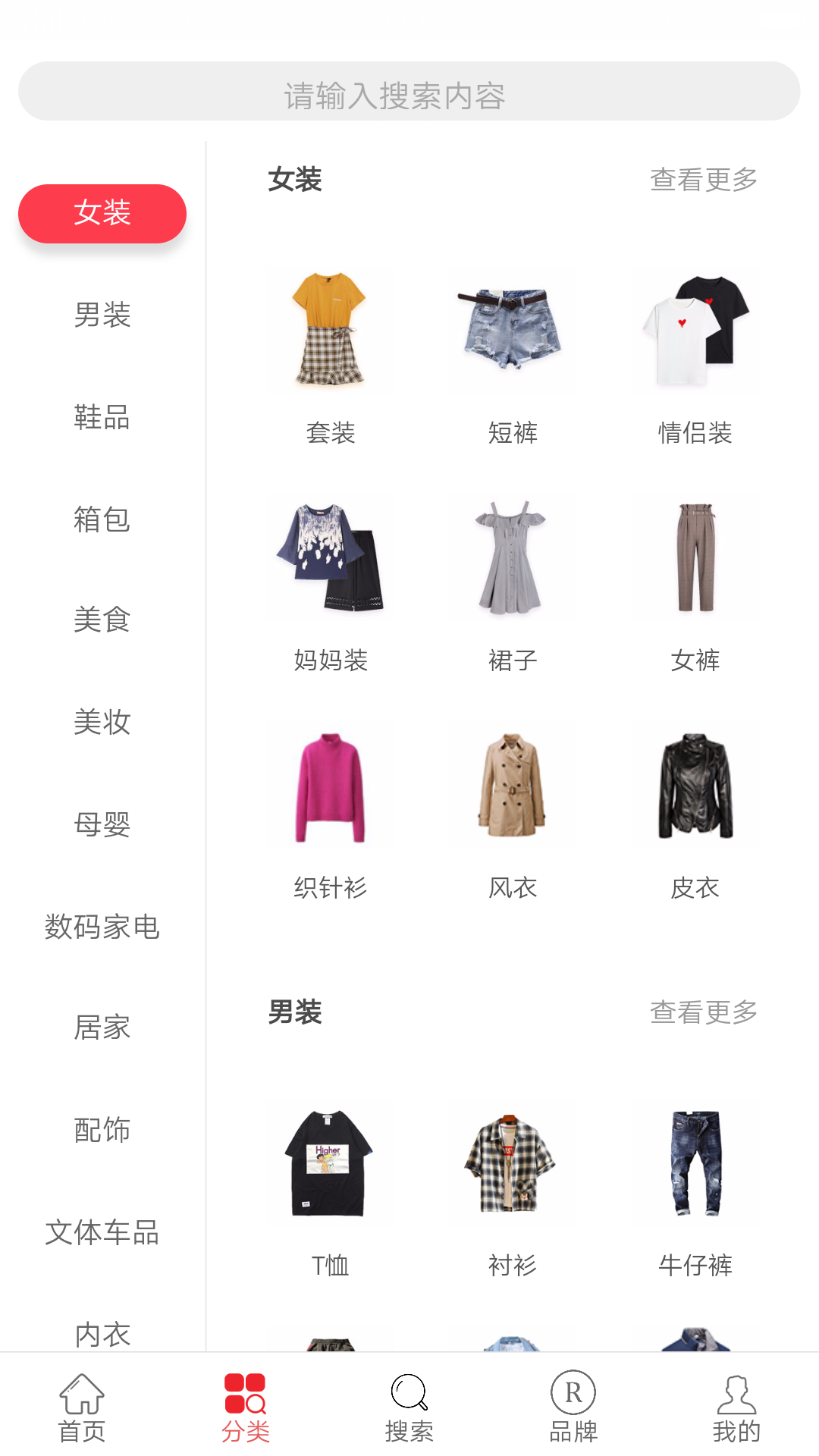819x1456 pixels.
Task: Select the 男装 category in sidebar
Action: [x=102, y=315]
